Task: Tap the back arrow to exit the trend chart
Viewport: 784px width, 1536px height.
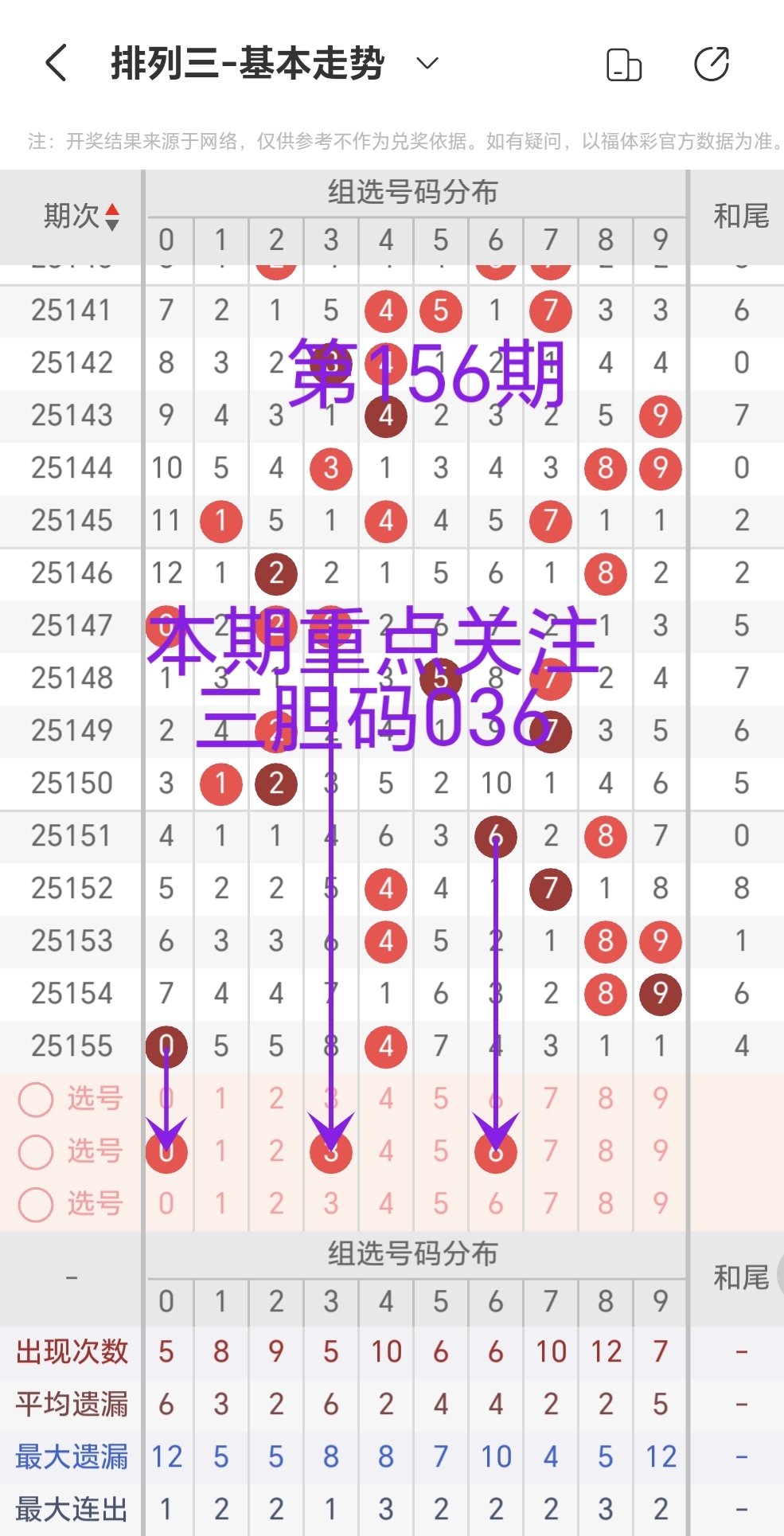Action: [54, 64]
